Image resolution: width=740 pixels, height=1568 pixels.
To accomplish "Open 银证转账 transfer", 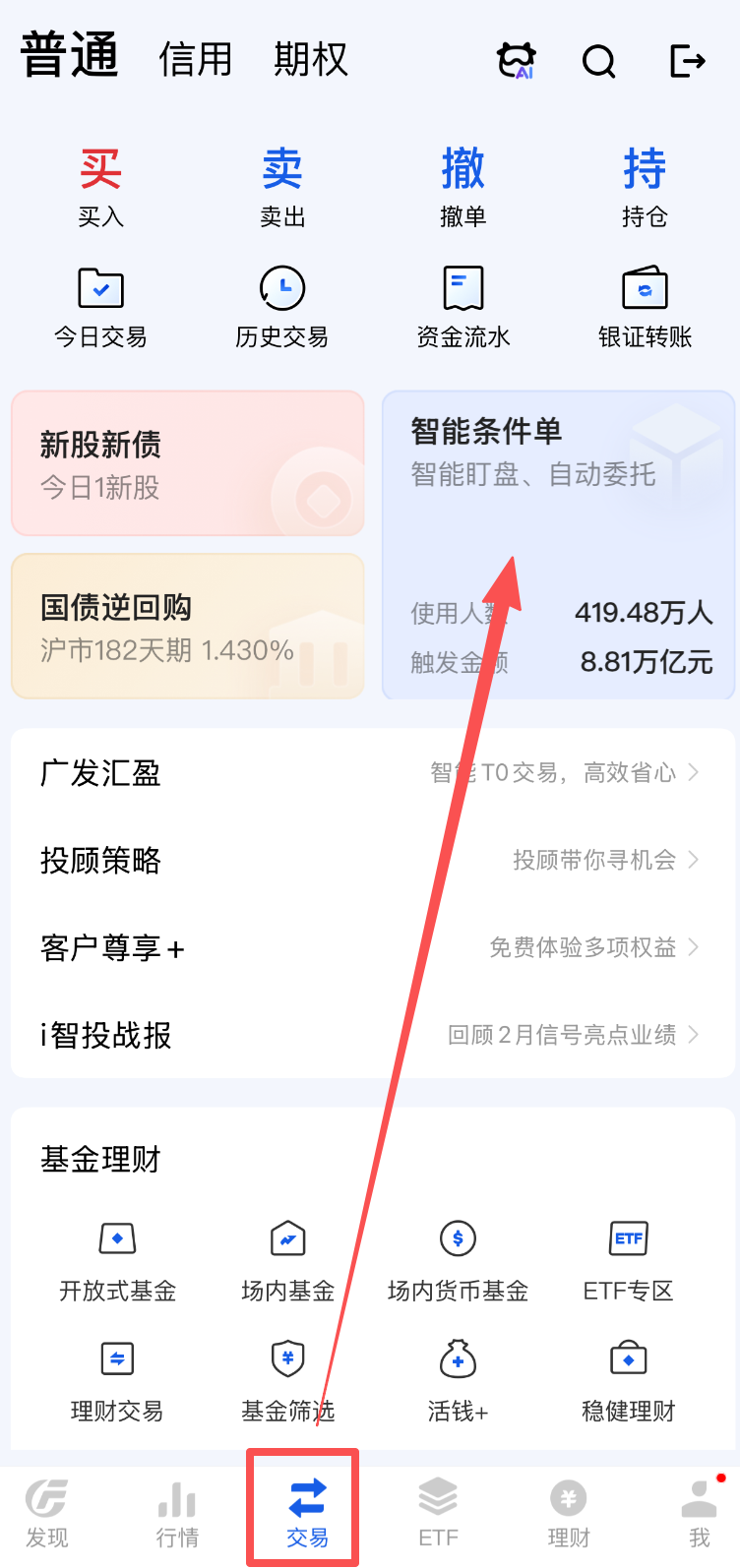I will (645, 307).
